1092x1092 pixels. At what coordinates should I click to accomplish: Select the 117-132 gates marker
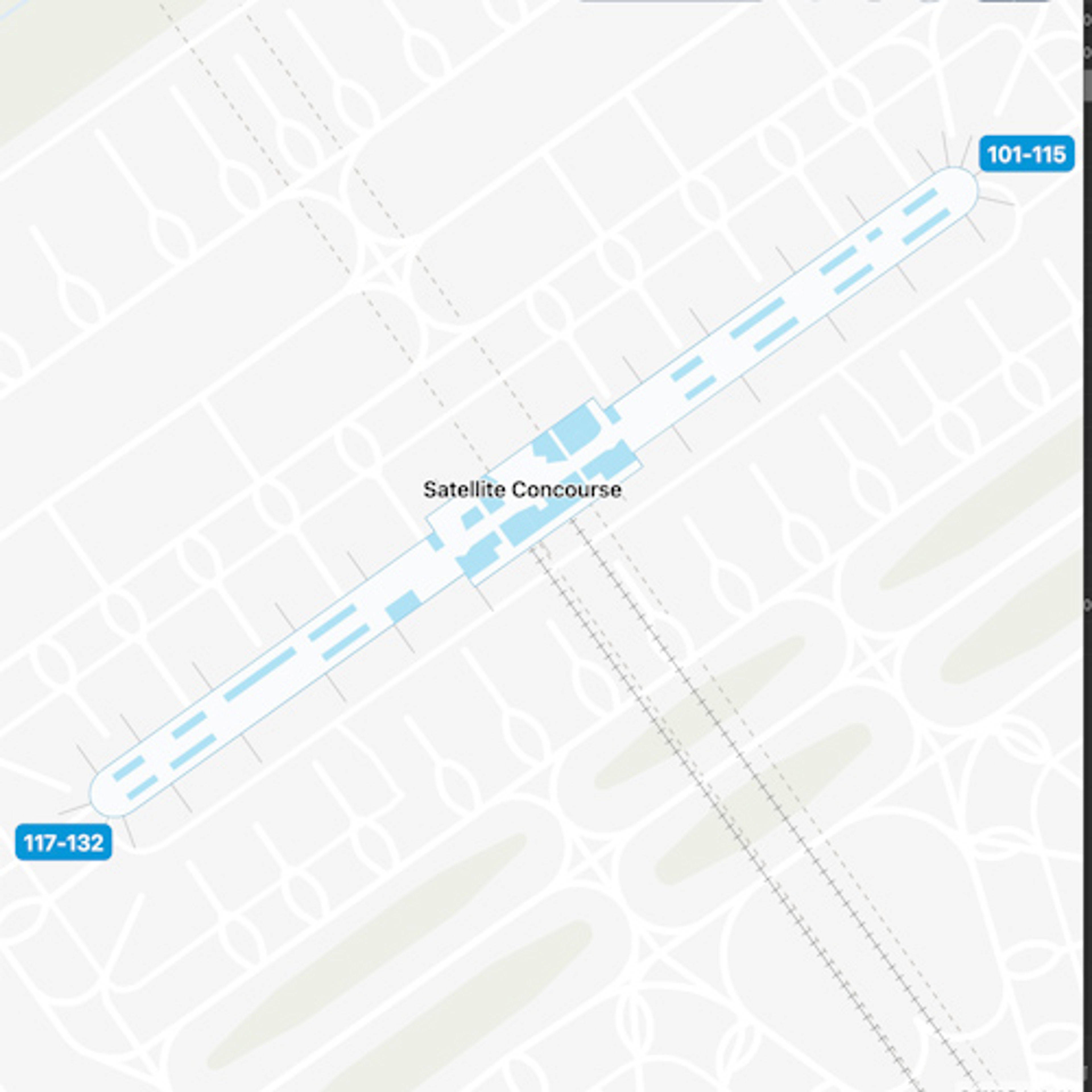pyautogui.click(x=63, y=842)
